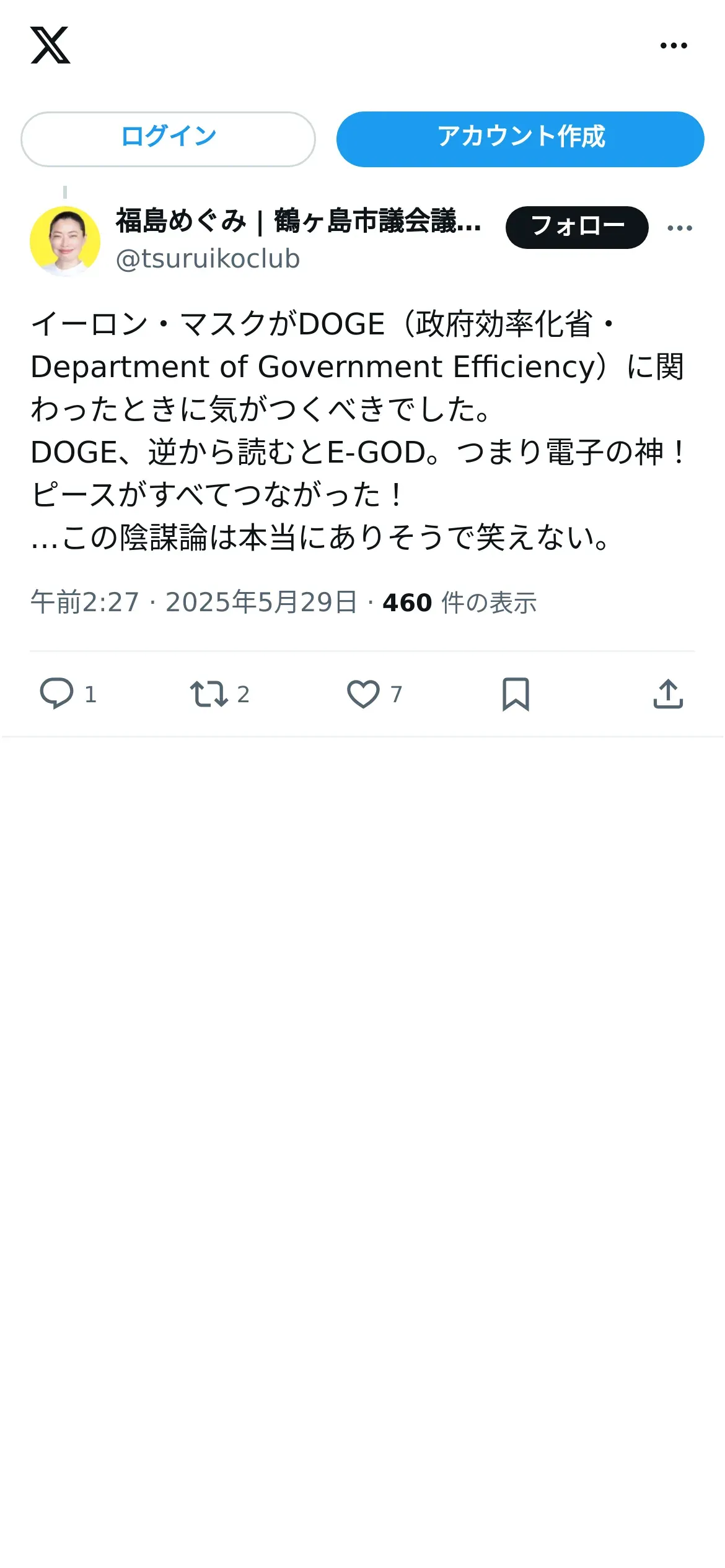Follow 福島めぐみ with the フォロー button
This screenshot has height=1568, width=725.
click(577, 227)
